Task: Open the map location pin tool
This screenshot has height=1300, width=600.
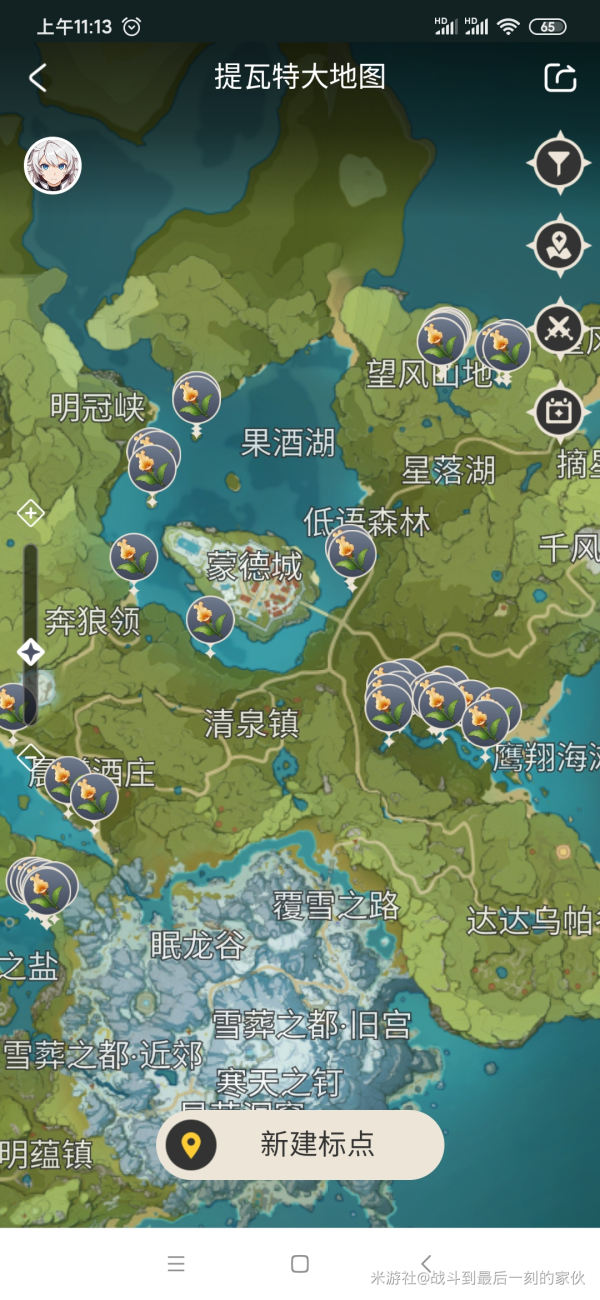Action: pos(558,245)
